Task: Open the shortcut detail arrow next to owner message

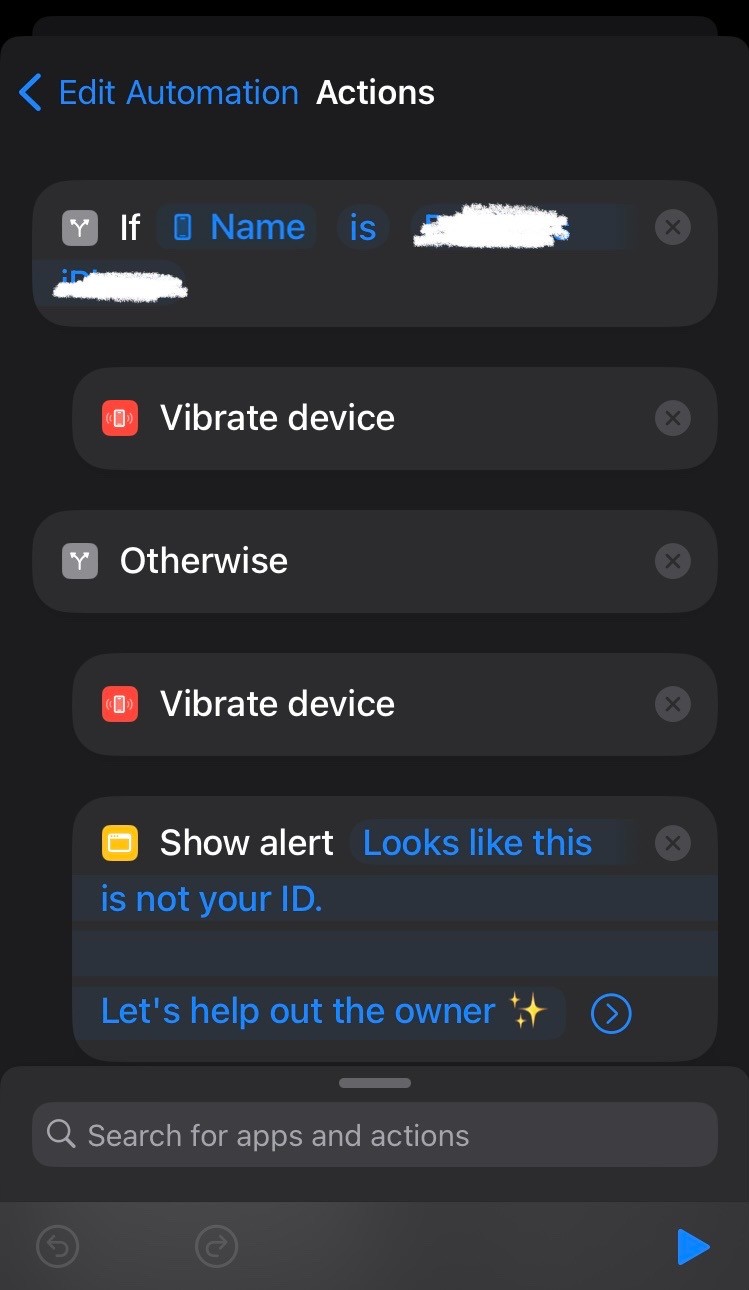Action: point(611,1012)
